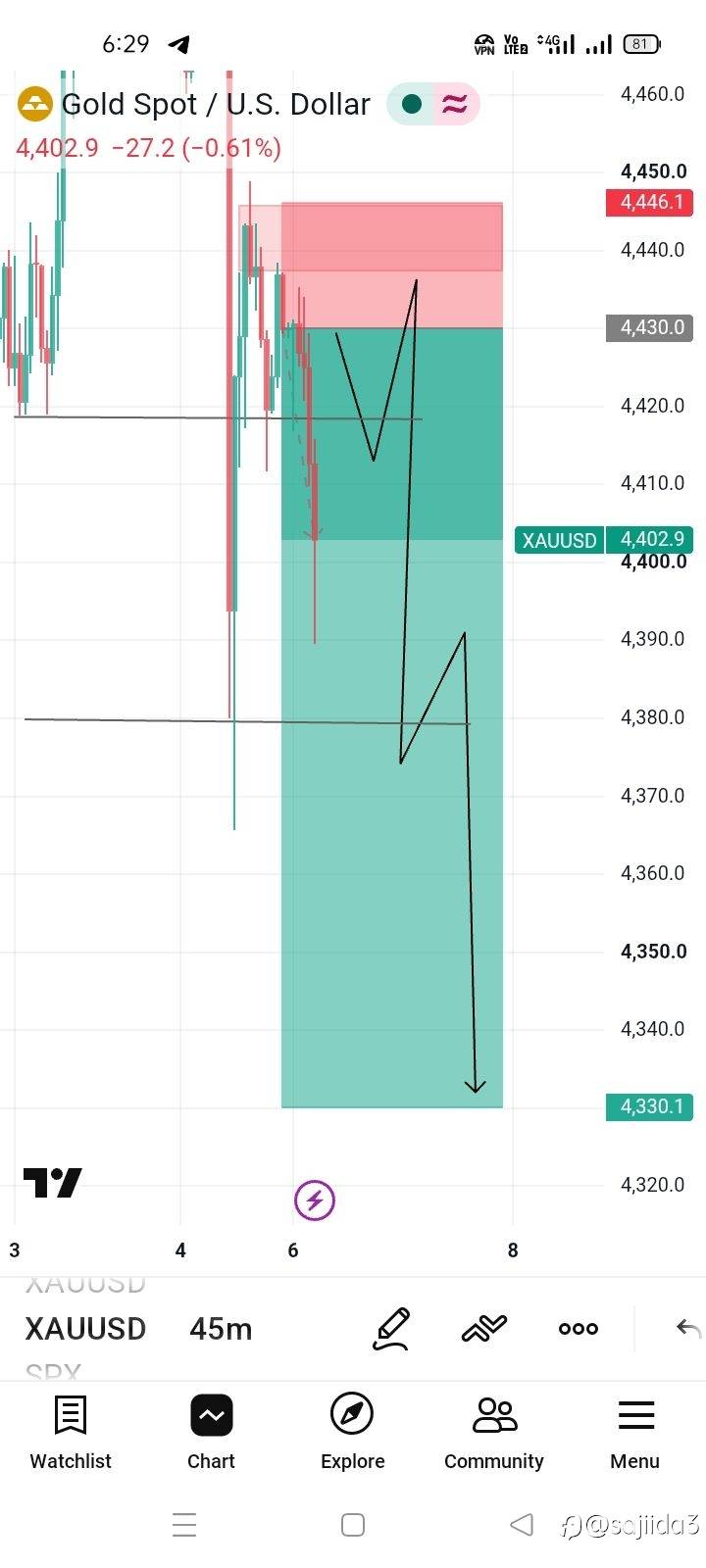This screenshot has width=706, height=1568.
Task: Open the indicators icon
Action: pos(483,1328)
